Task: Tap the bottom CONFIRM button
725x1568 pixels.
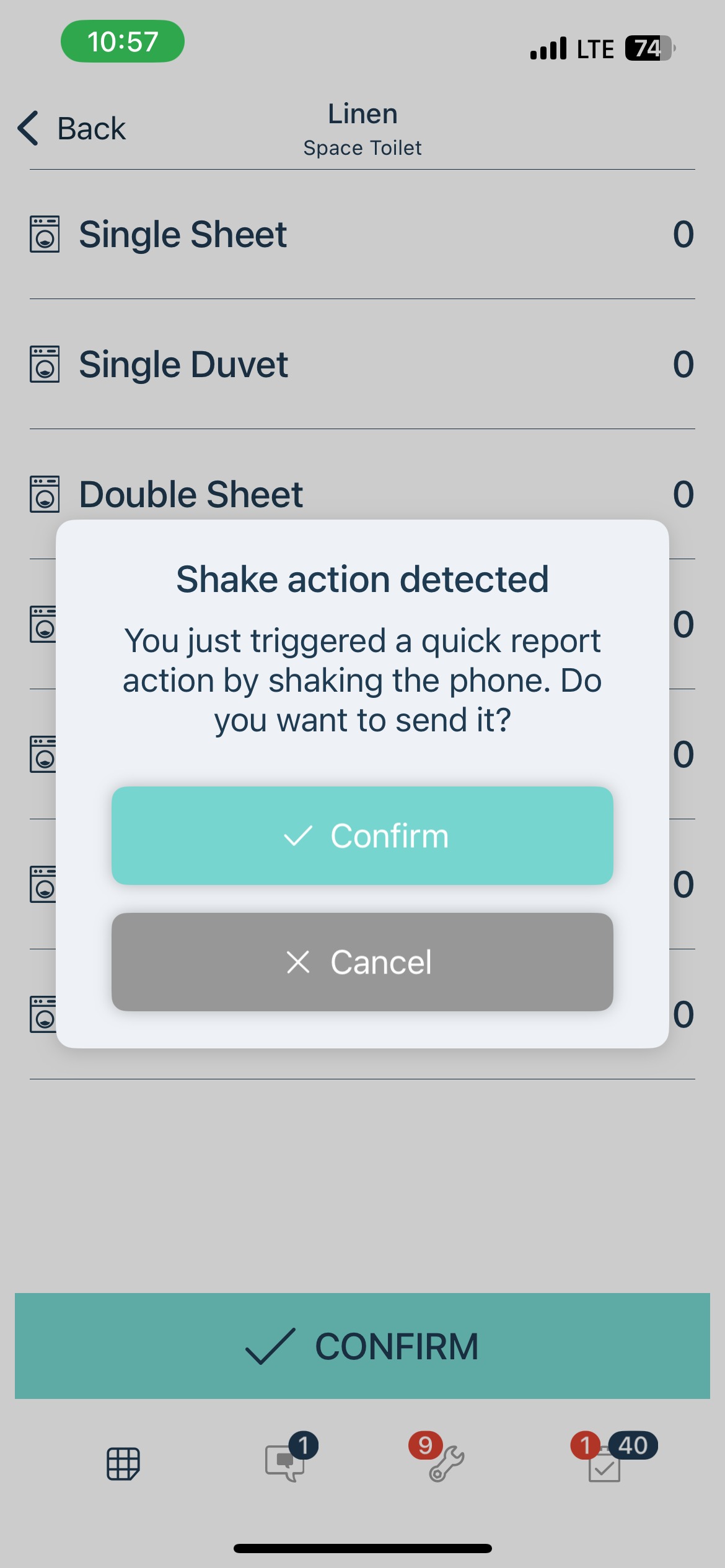Action: [x=362, y=1346]
